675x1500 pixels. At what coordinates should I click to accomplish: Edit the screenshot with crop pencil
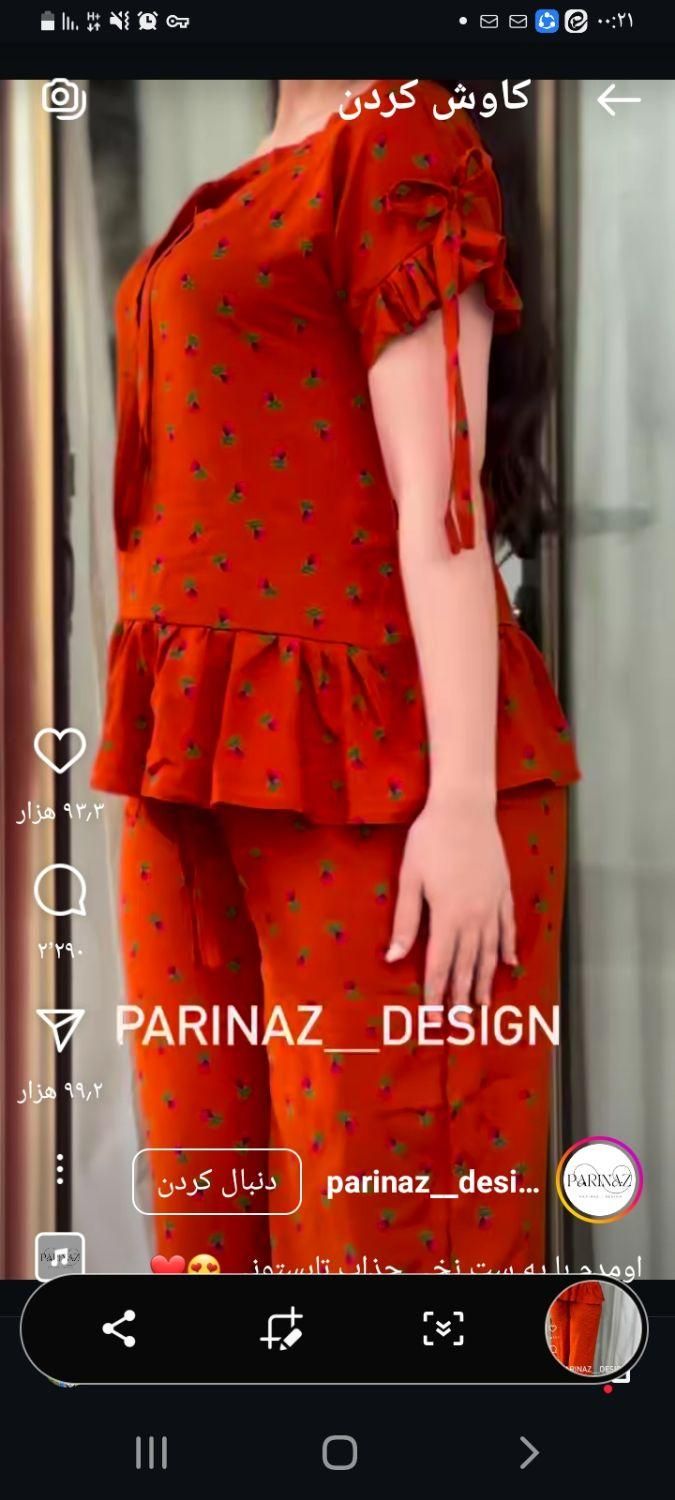281,1329
